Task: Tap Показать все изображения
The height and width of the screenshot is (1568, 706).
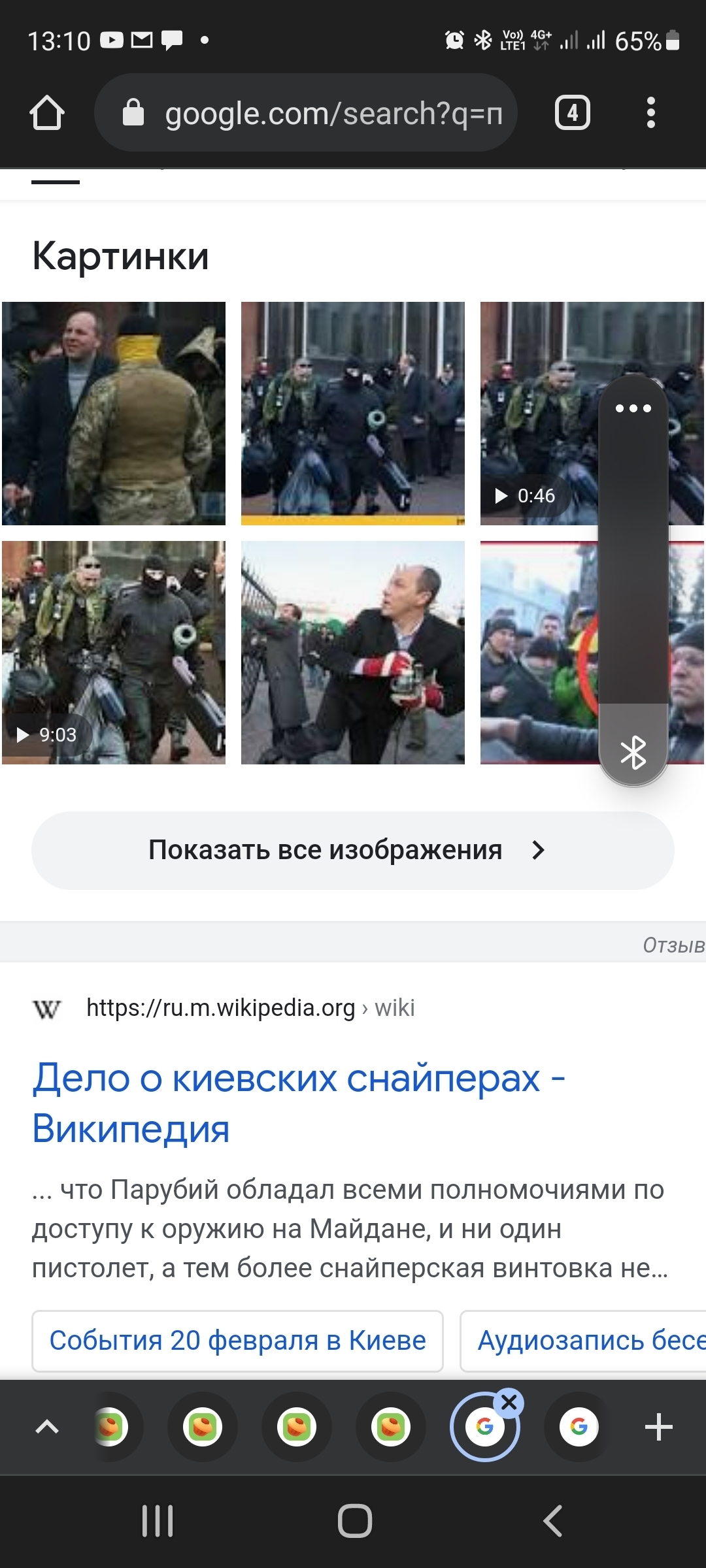Action: click(353, 850)
